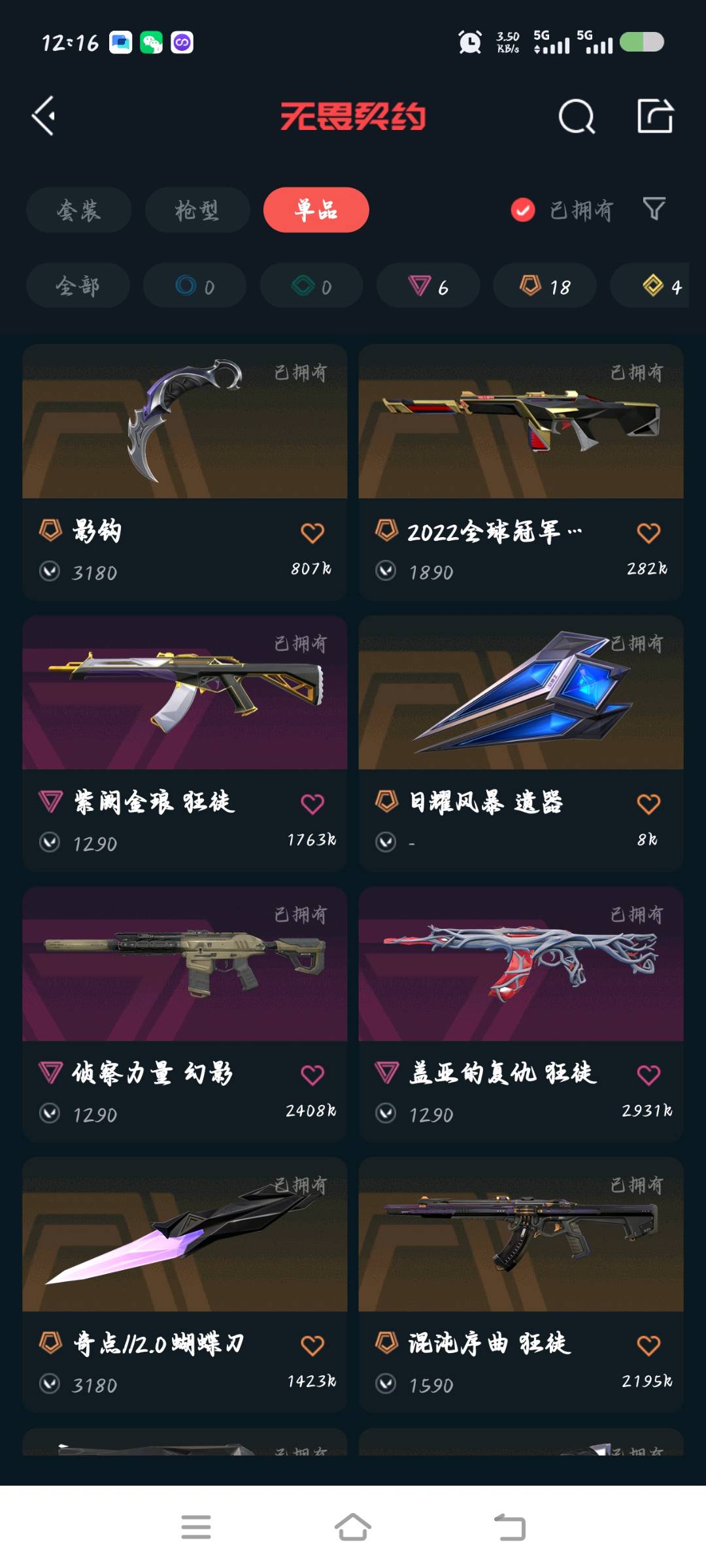Favorite the 盖亚的复仇 狂徒 skin
Image resolution: width=706 pixels, height=1568 pixels.
648,1075
